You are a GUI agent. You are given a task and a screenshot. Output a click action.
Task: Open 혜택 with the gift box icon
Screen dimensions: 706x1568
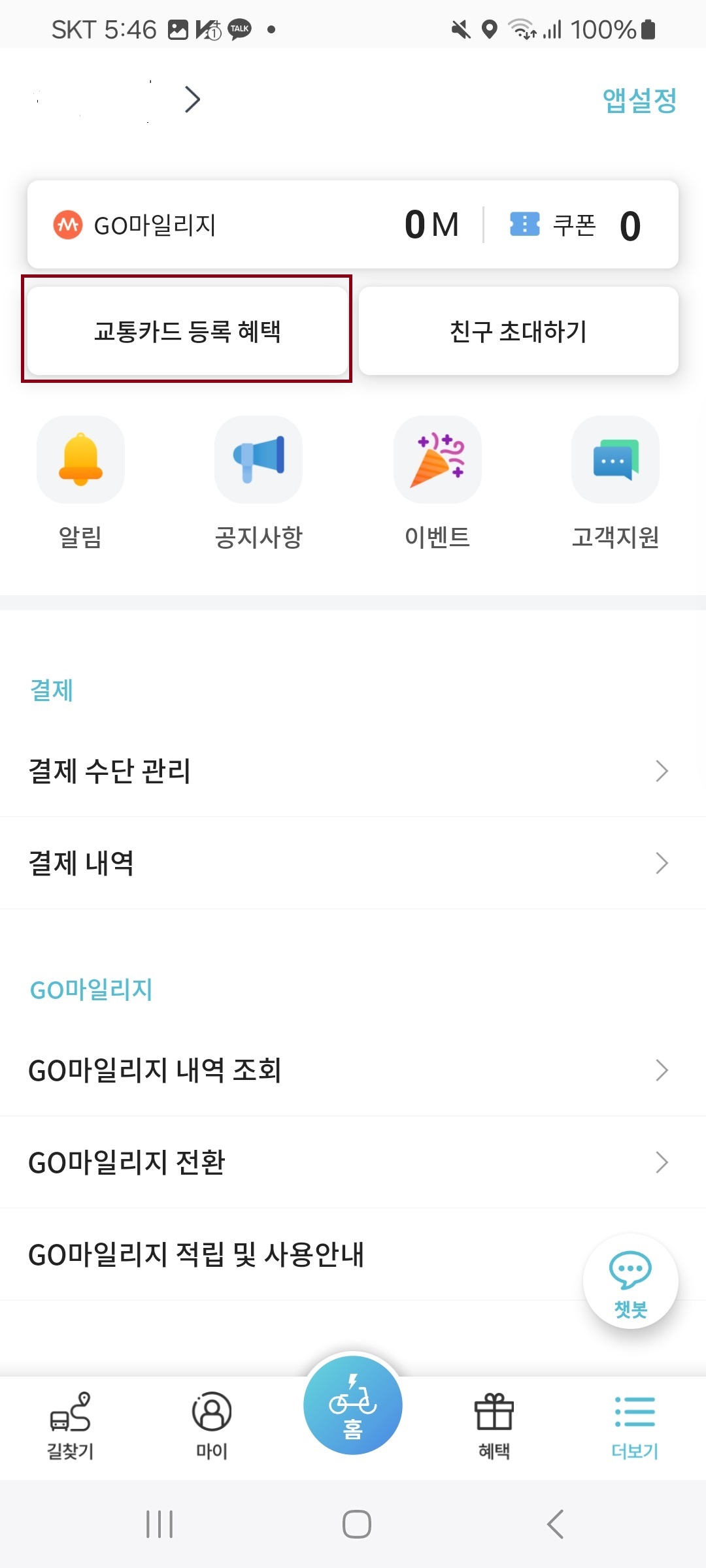tap(494, 1424)
